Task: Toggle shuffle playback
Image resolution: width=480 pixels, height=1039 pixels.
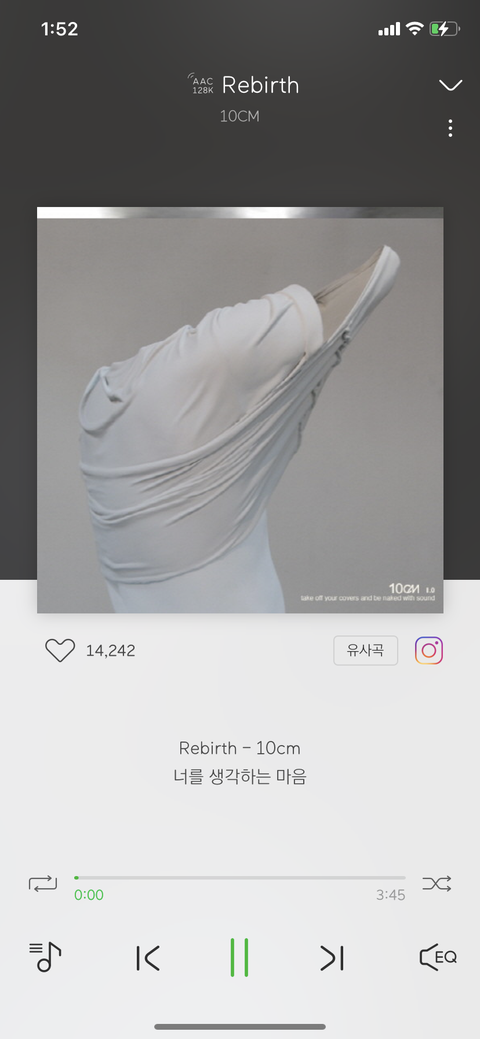Action: pos(437,883)
